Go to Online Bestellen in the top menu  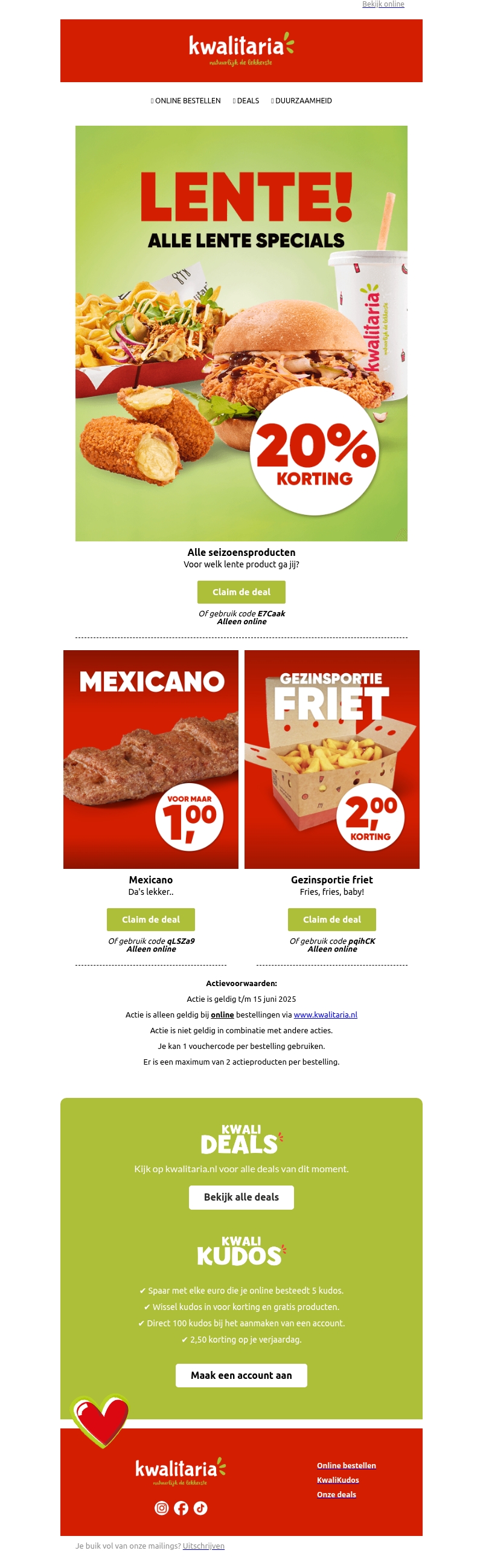point(186,101)
